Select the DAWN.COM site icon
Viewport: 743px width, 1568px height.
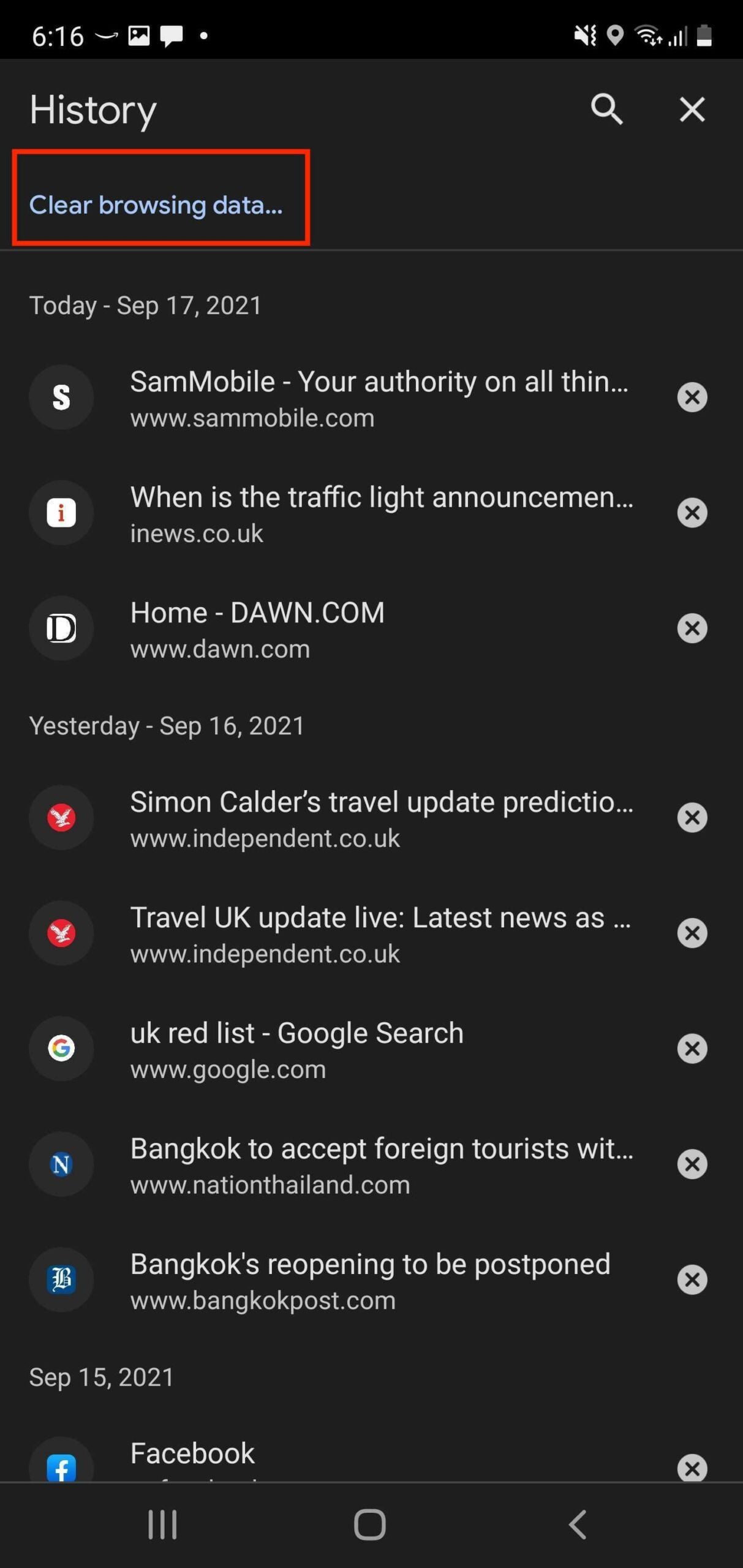pos(61,628)
